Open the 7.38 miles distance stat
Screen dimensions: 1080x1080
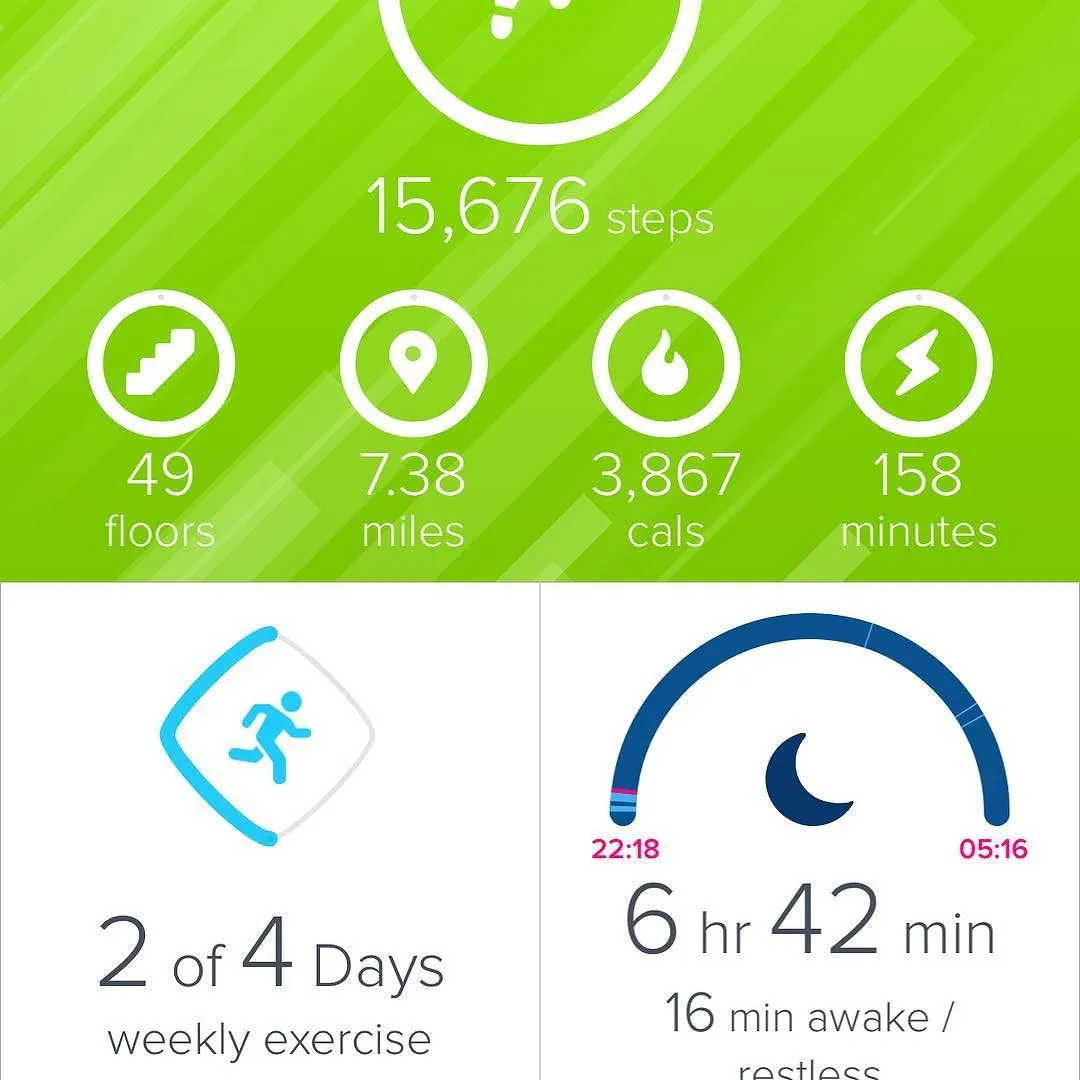(413, 421)
